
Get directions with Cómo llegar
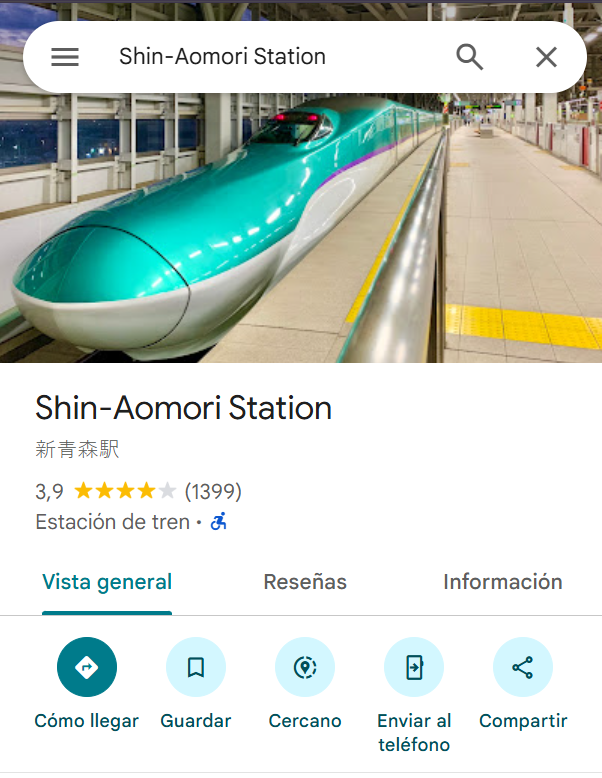coord(87,667)
